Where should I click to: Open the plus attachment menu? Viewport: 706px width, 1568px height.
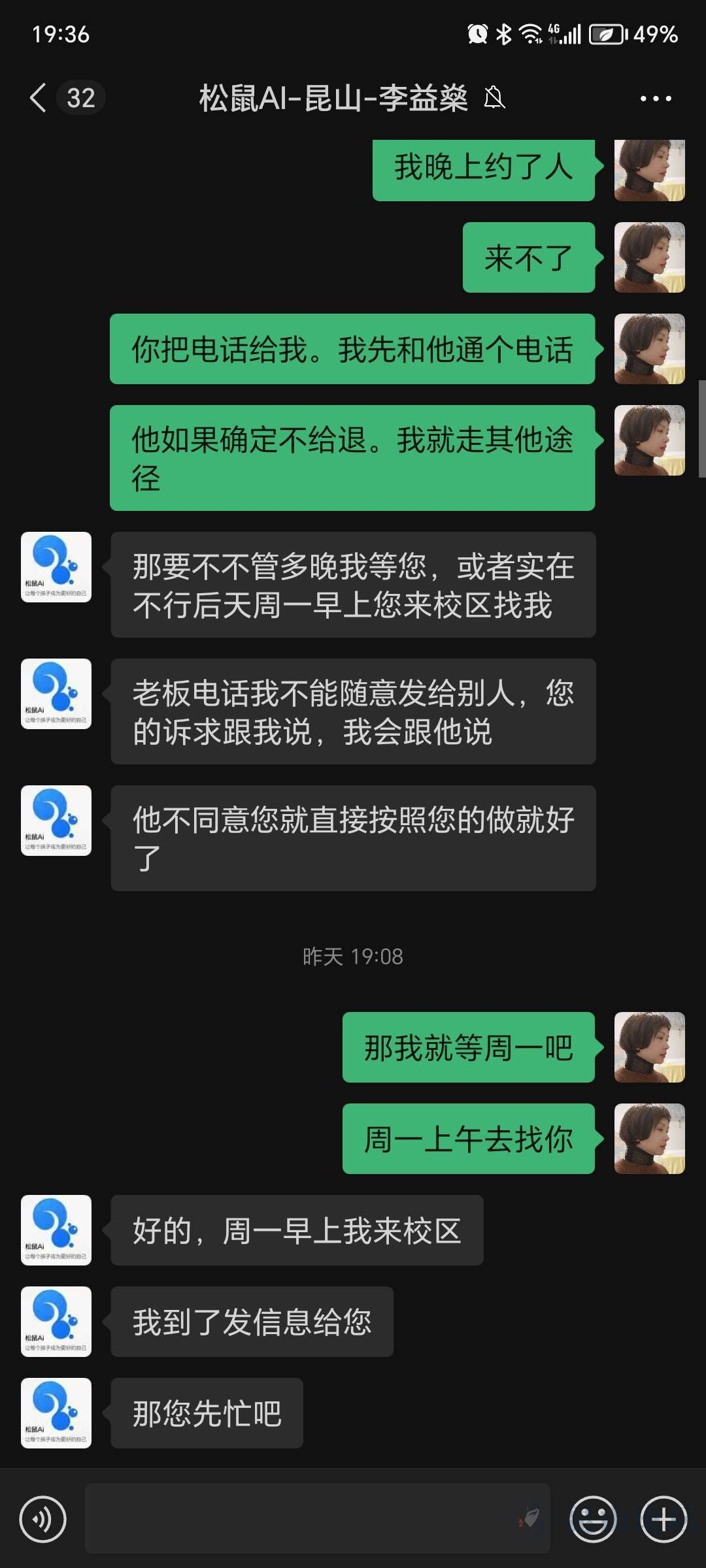(x=664, y=1519)
